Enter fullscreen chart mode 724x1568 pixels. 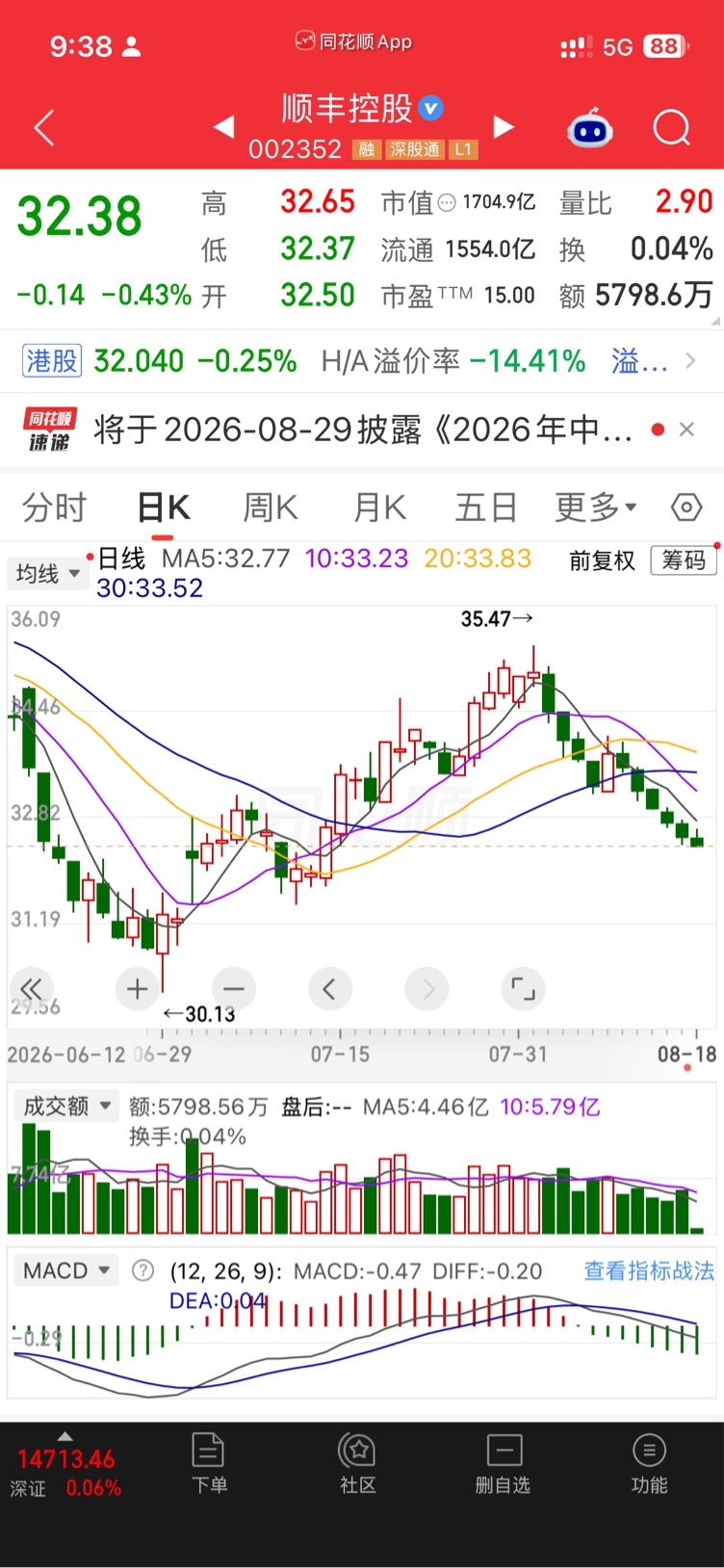click(523, 989)
